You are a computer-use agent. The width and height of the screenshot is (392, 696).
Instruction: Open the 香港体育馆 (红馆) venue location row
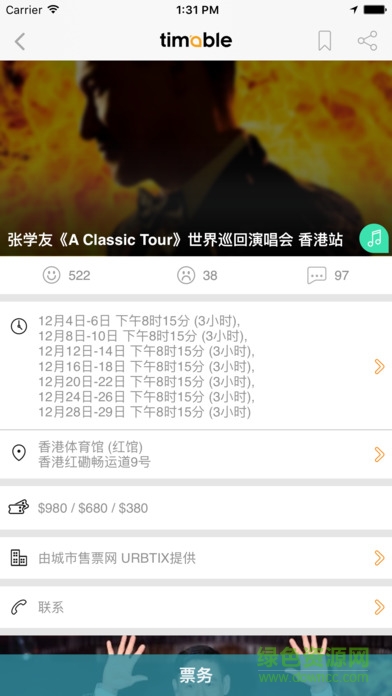196,455
